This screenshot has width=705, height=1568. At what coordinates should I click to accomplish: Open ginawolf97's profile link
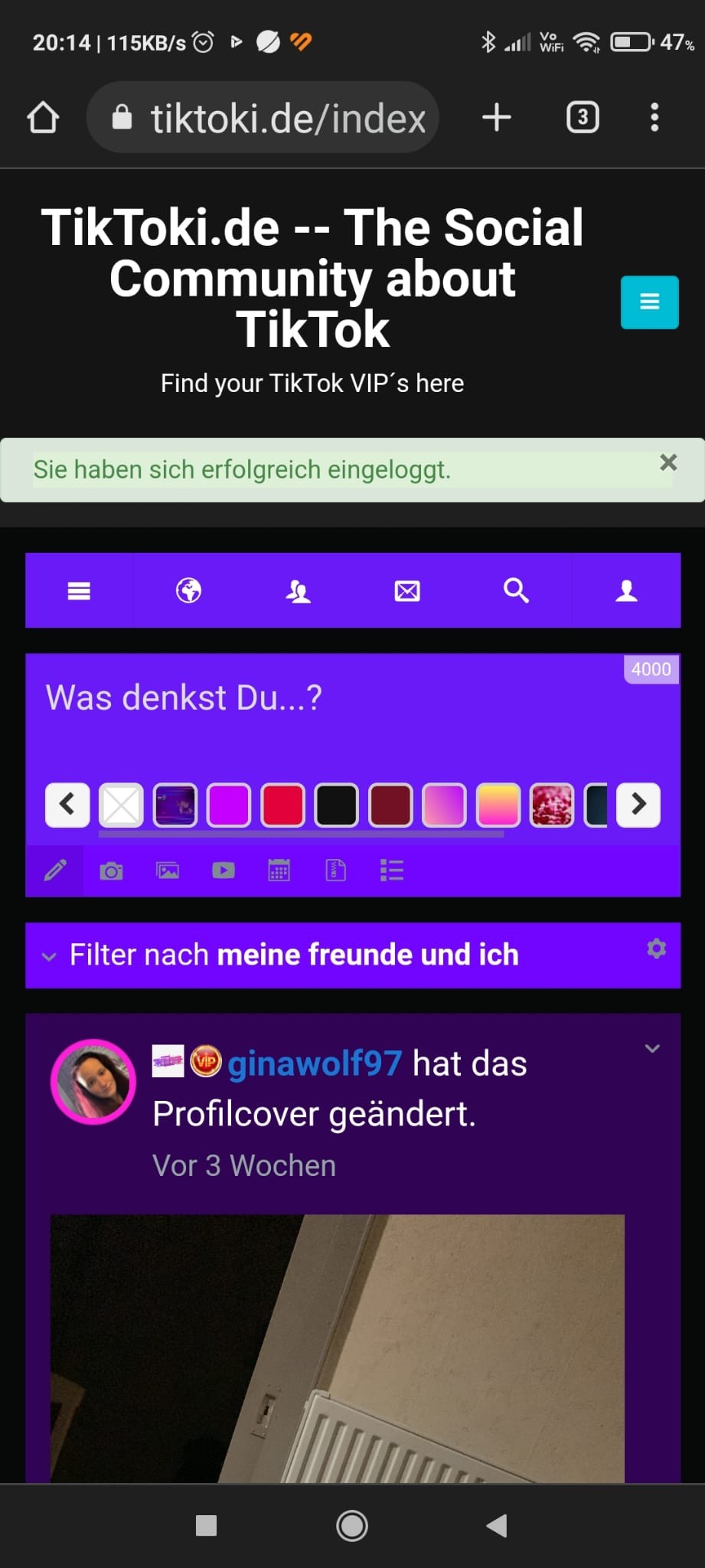pos(314,1063)
